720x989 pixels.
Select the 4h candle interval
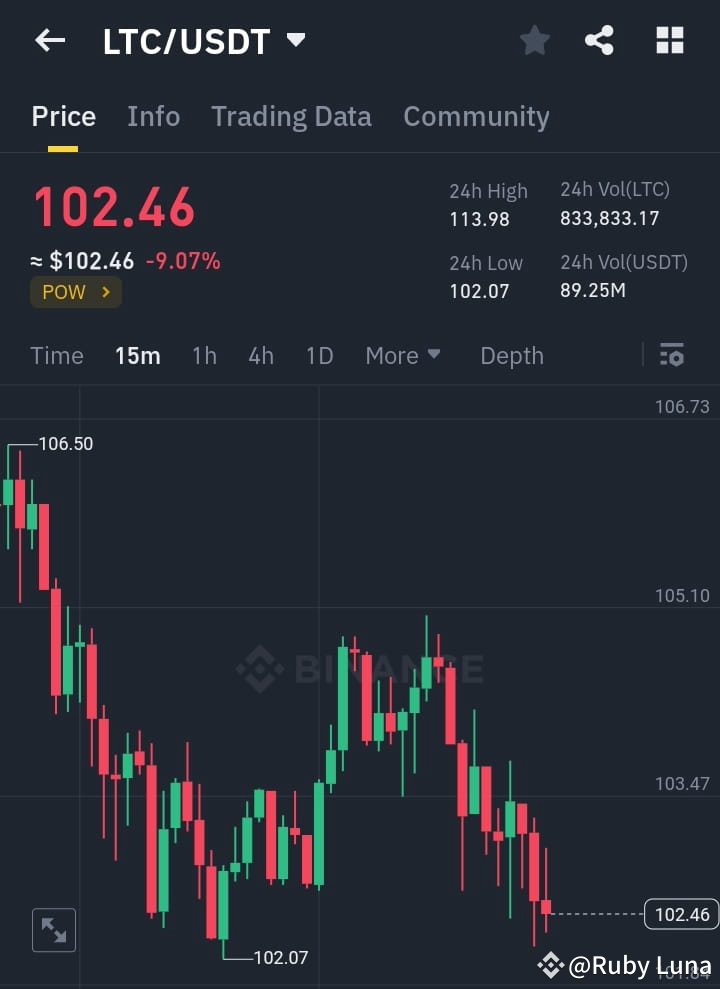pyautogui.click(x=260, y=355)
